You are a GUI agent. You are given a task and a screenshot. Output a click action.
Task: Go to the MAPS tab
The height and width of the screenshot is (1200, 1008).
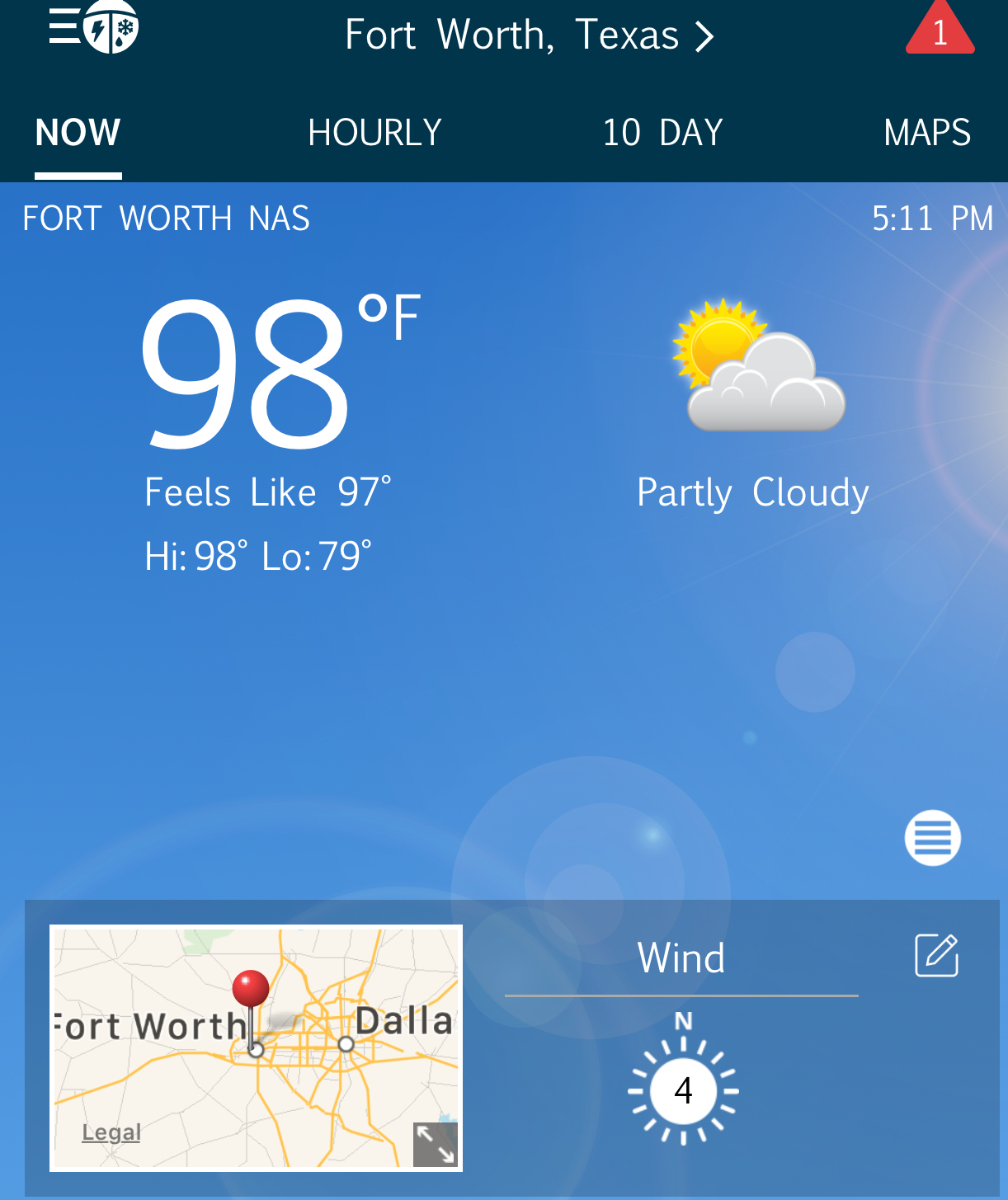coord(926,133)
